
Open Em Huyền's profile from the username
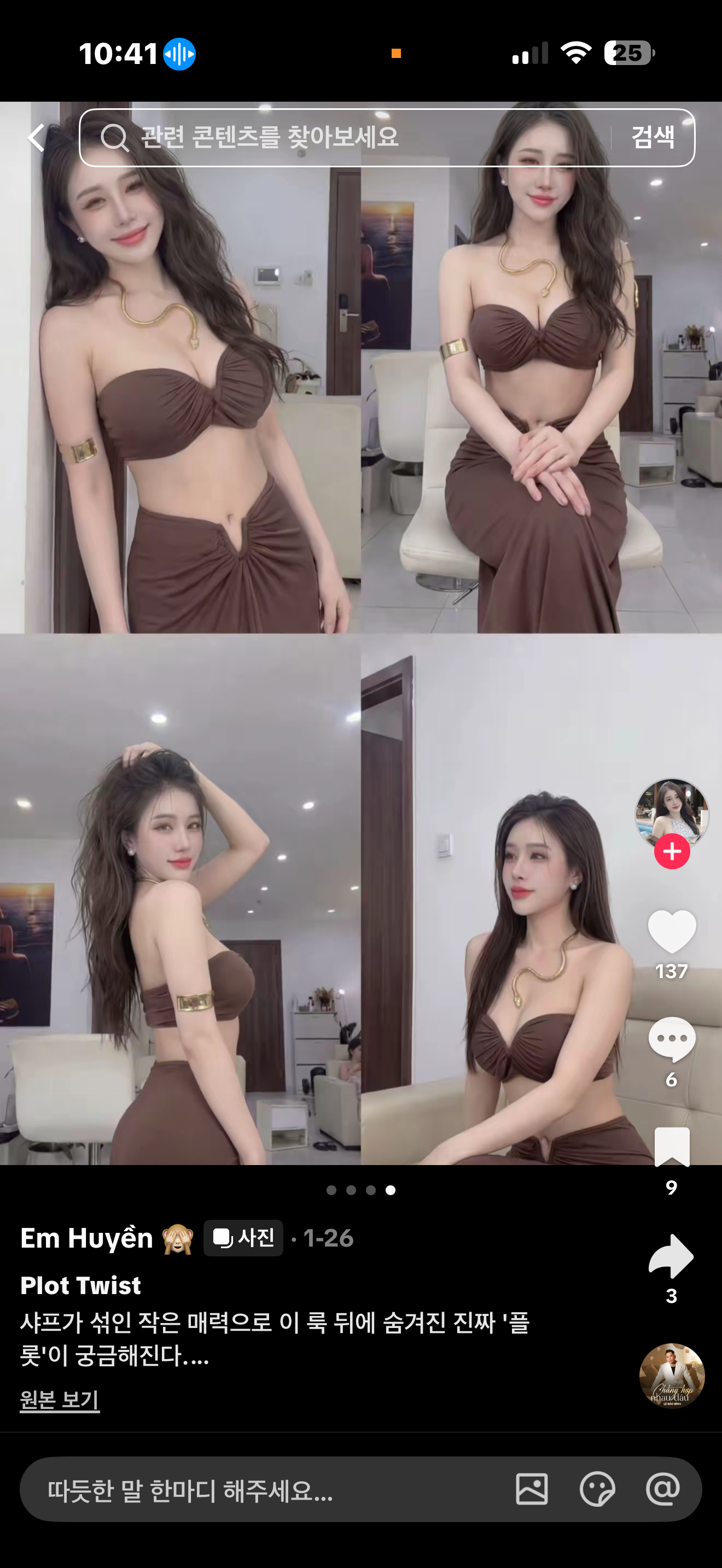point(86,1238)
